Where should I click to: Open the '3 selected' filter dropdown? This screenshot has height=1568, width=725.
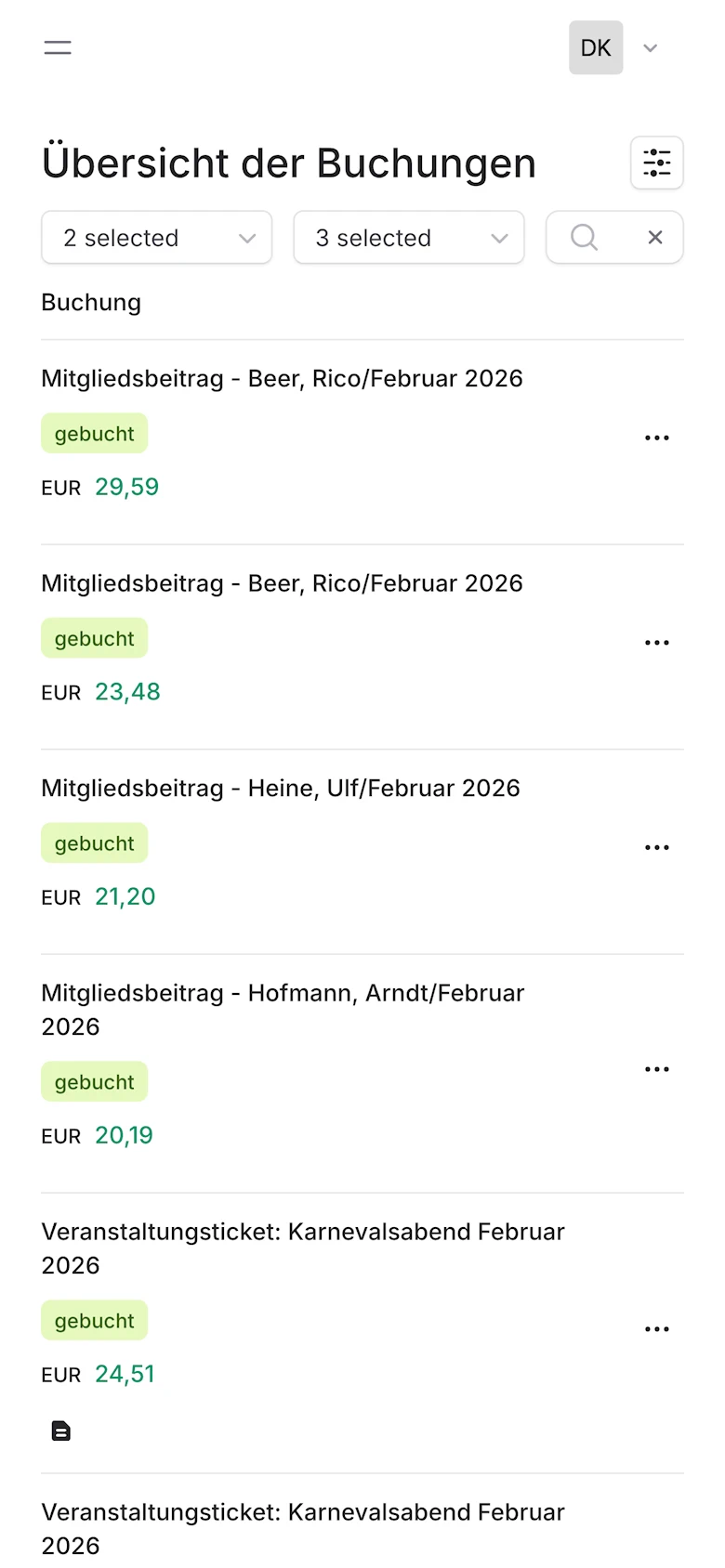(408, 238)
